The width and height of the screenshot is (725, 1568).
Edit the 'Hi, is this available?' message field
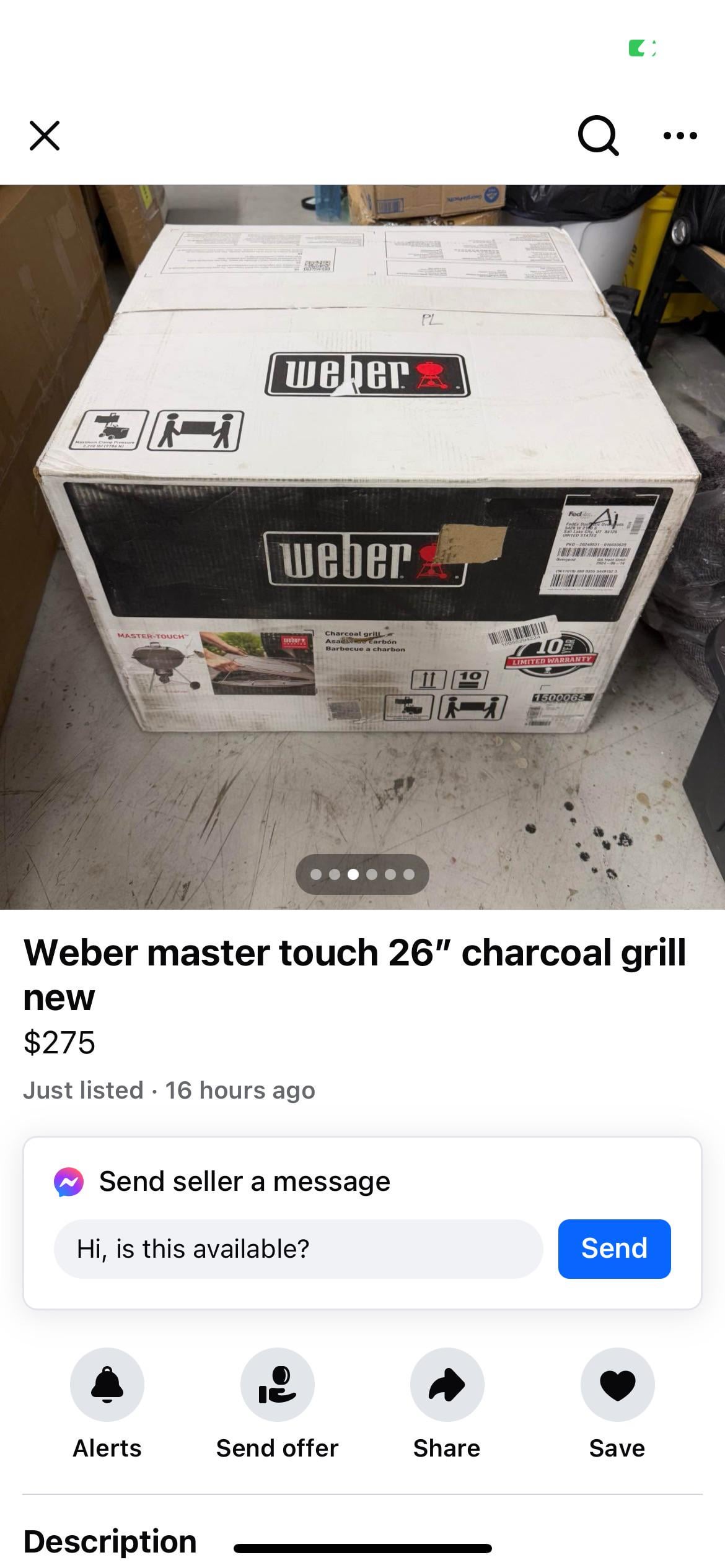(298, 1249)
